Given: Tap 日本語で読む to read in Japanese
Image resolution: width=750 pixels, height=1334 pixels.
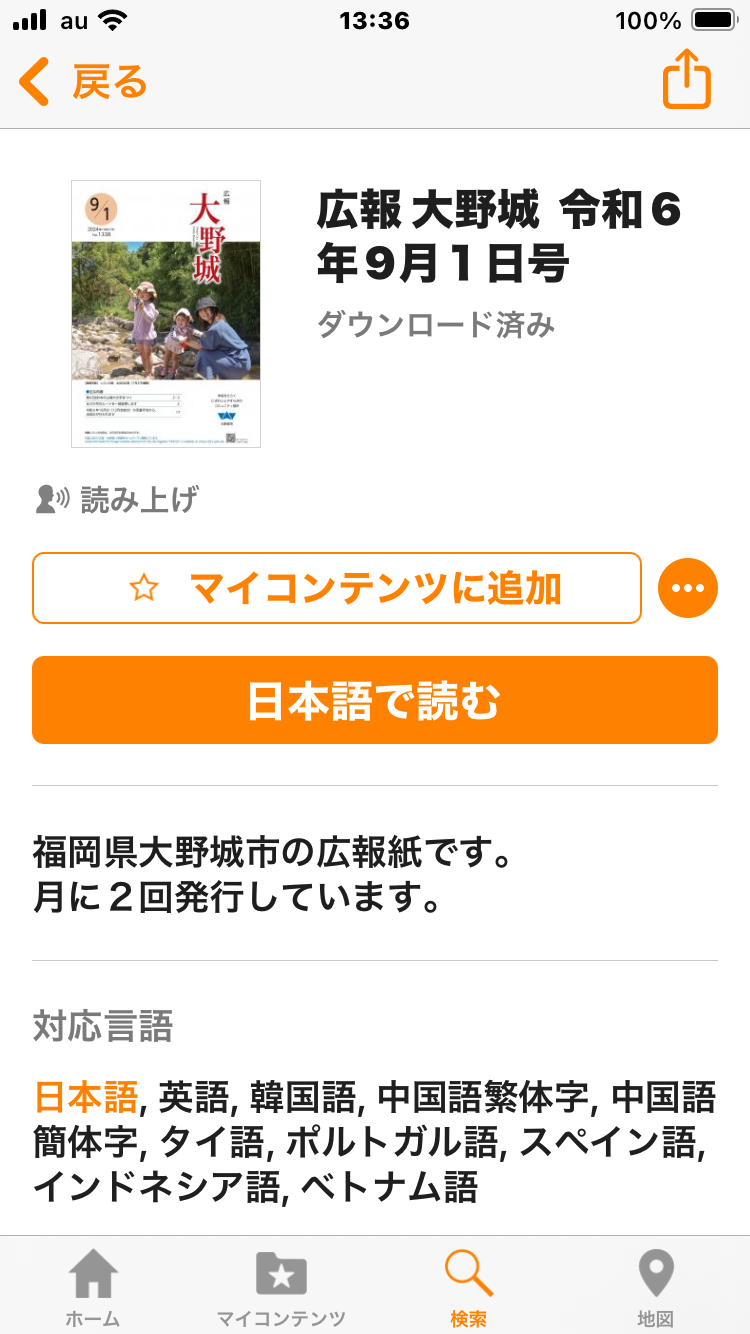Looking at the screenshot, I should coord(374,700).
